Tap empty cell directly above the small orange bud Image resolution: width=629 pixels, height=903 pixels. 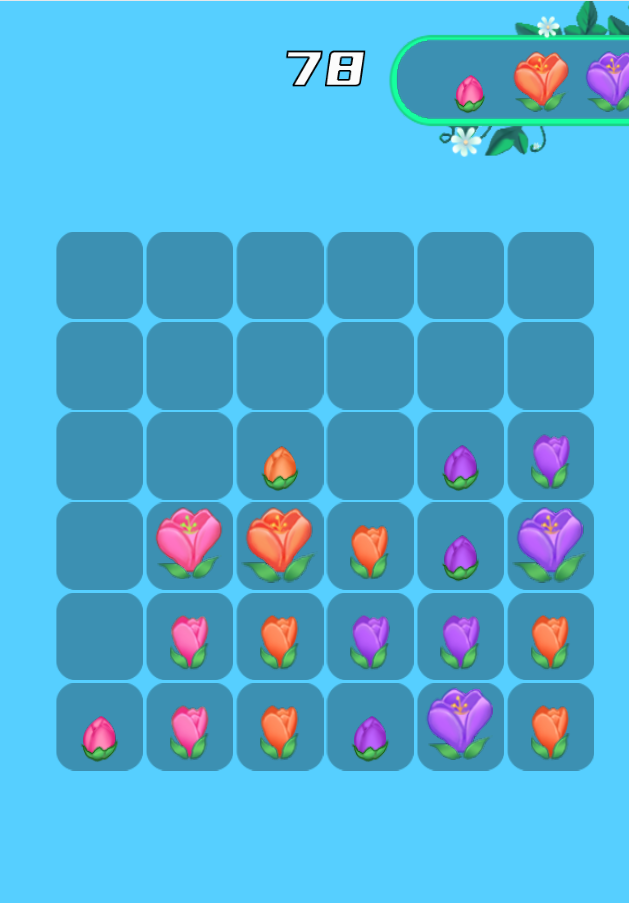coord(280,365)
